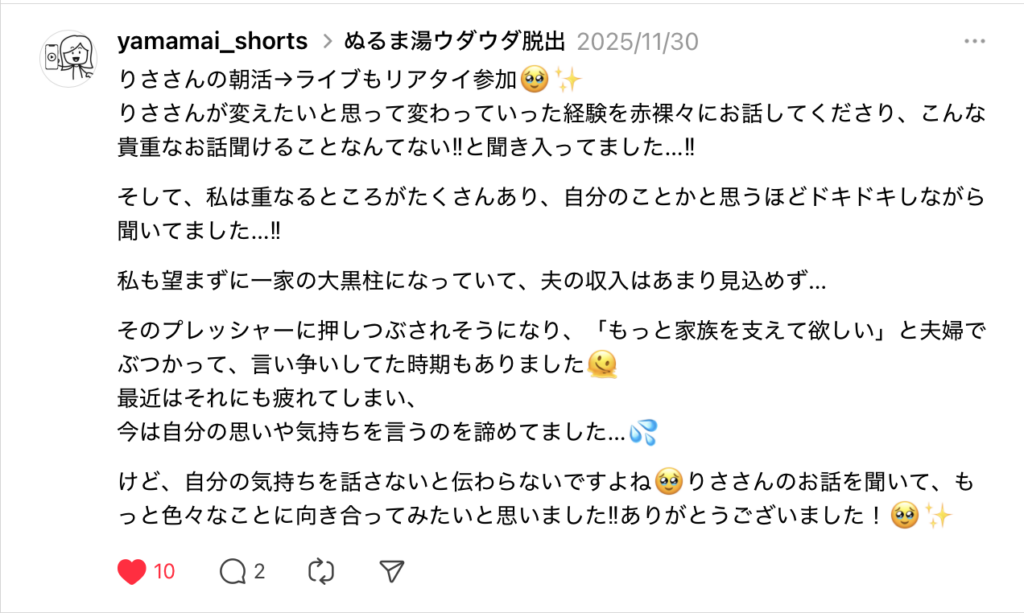The image size is (1024, 613).
Task: Repost this post
Action: coord(321,571)
